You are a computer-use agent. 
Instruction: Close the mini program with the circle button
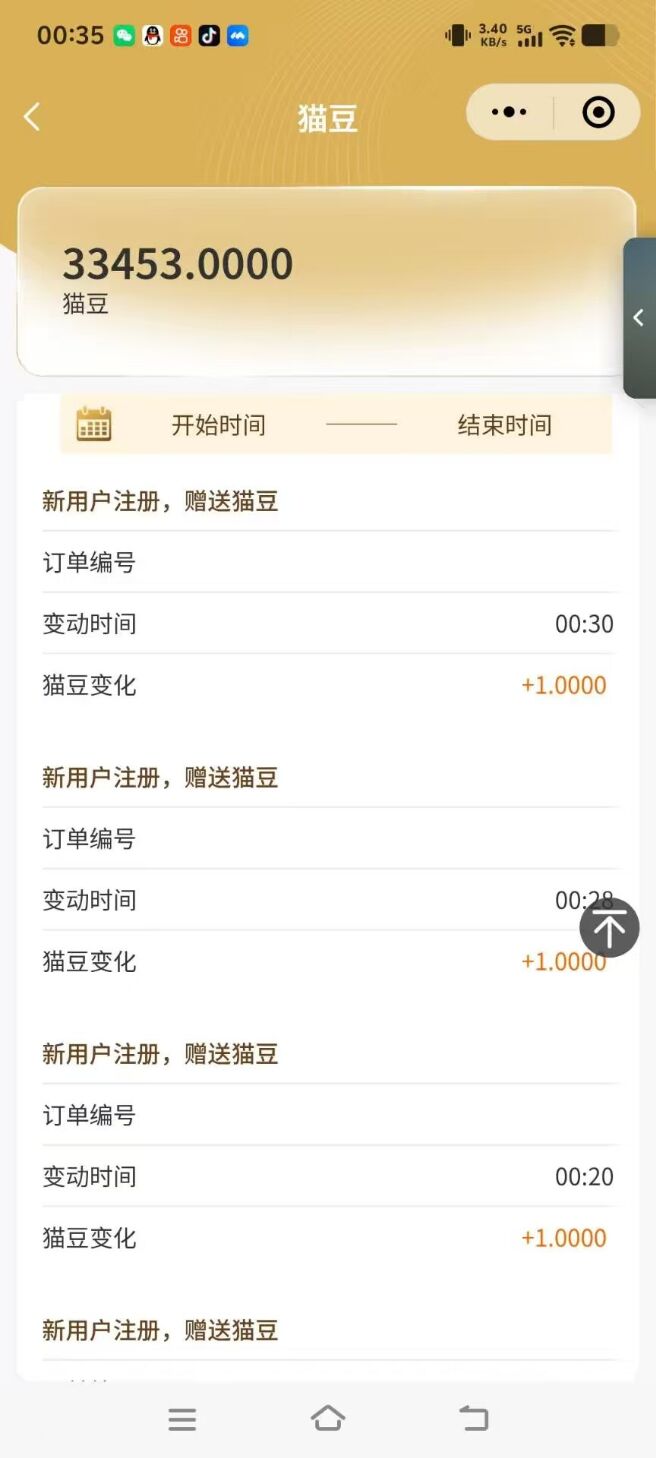pyautogui.click(x=598, y=112)
